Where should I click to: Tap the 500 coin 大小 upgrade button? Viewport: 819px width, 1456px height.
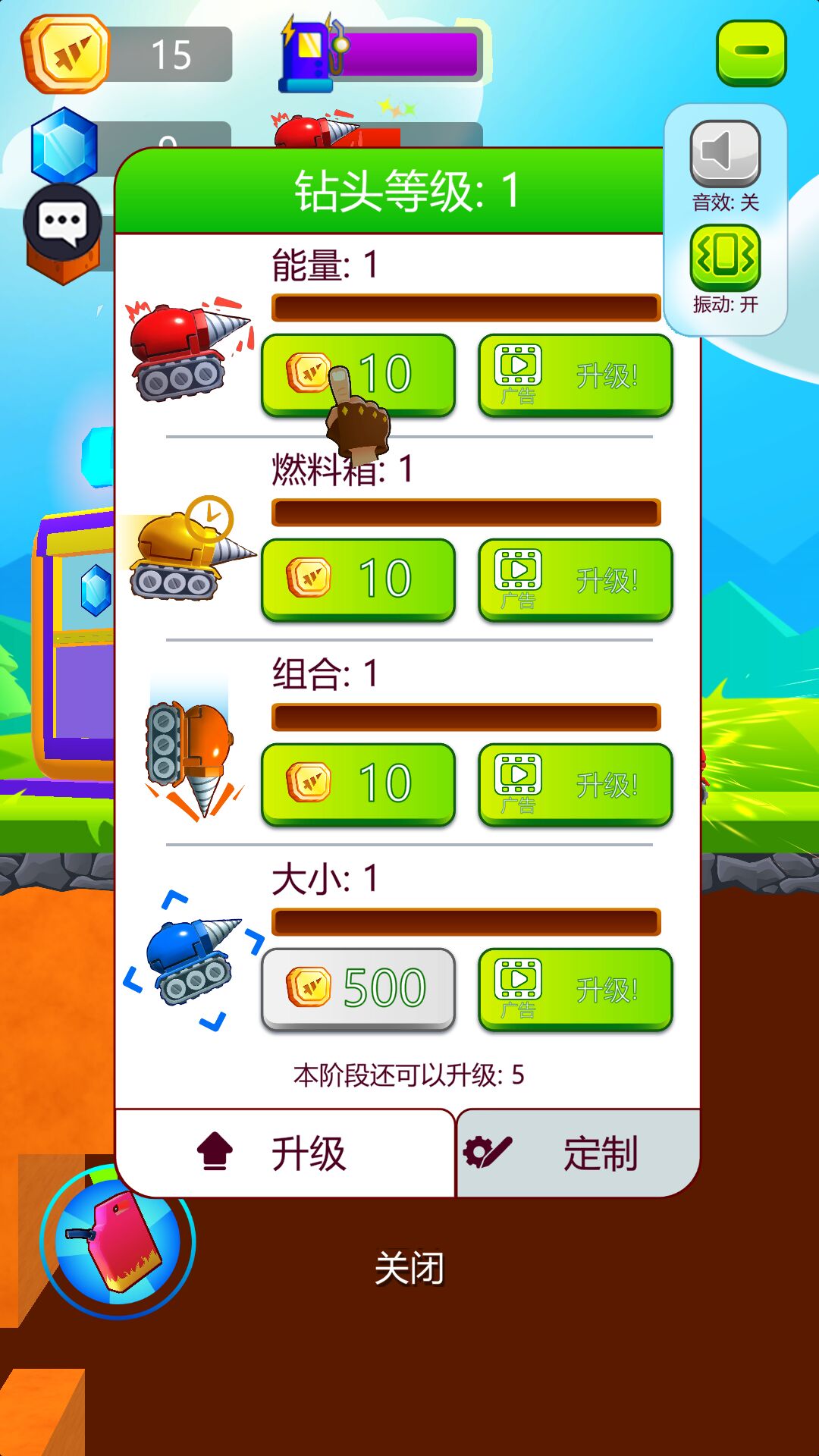[x=358, y=988]
